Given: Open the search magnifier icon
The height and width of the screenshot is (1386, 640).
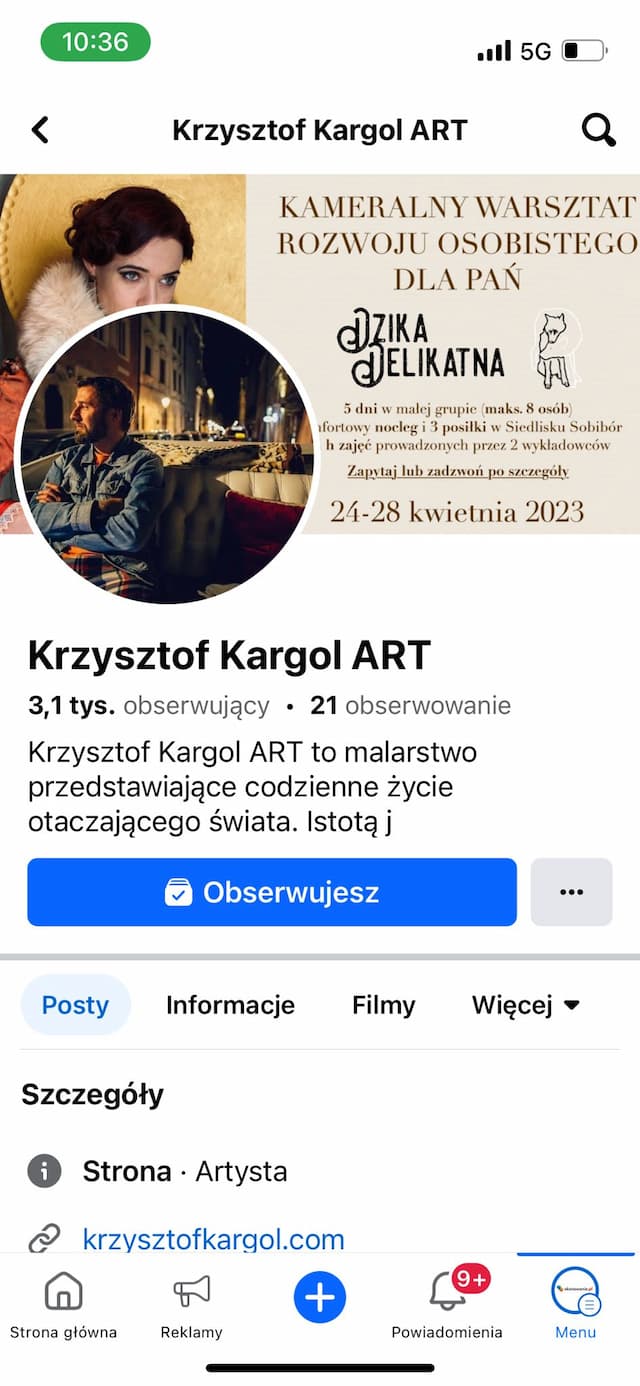Looking at the screenshot, I should point(598,130).
